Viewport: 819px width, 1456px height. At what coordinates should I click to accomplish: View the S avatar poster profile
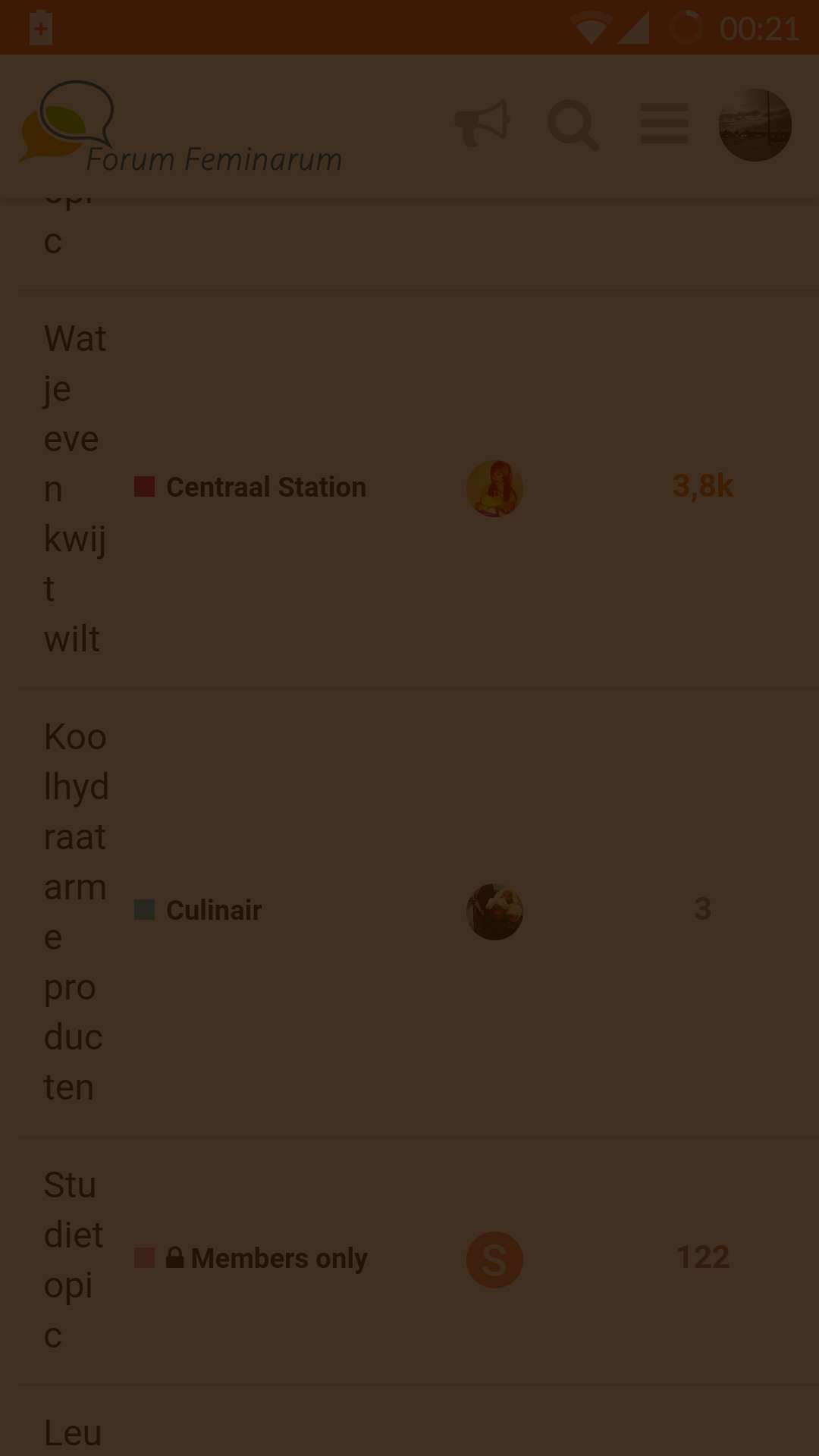494,1260
